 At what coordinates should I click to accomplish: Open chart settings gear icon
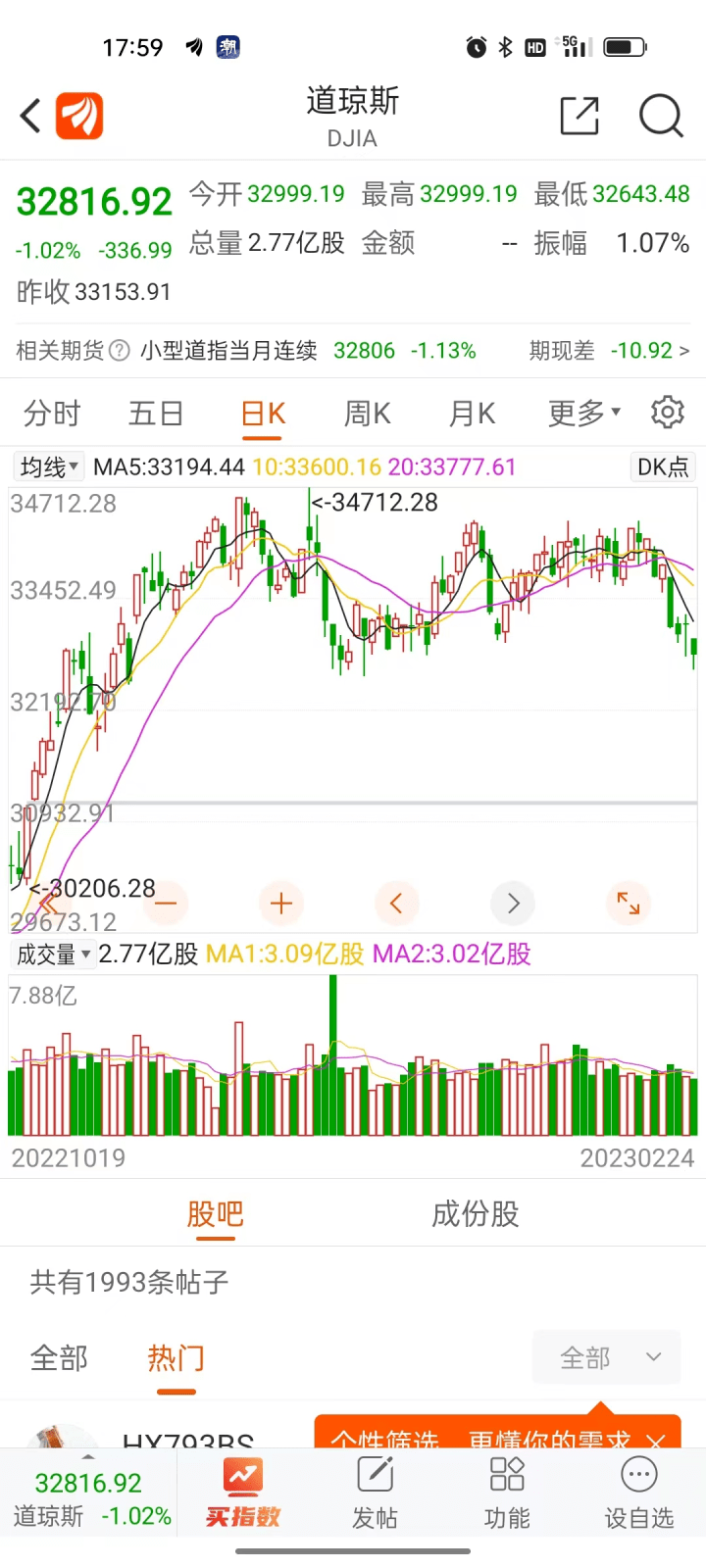(x=667, y=413)
